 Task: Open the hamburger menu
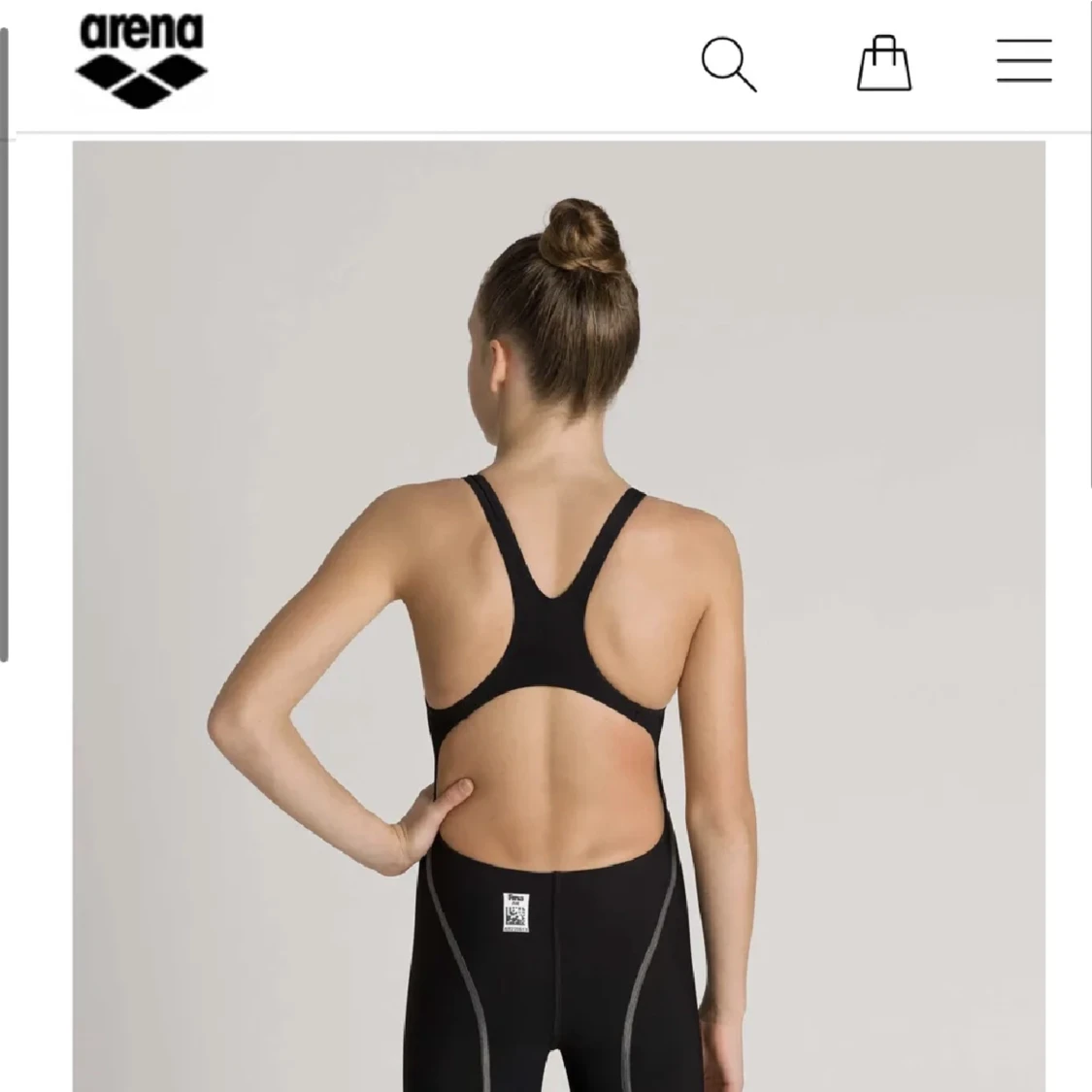pos(1024,61)
